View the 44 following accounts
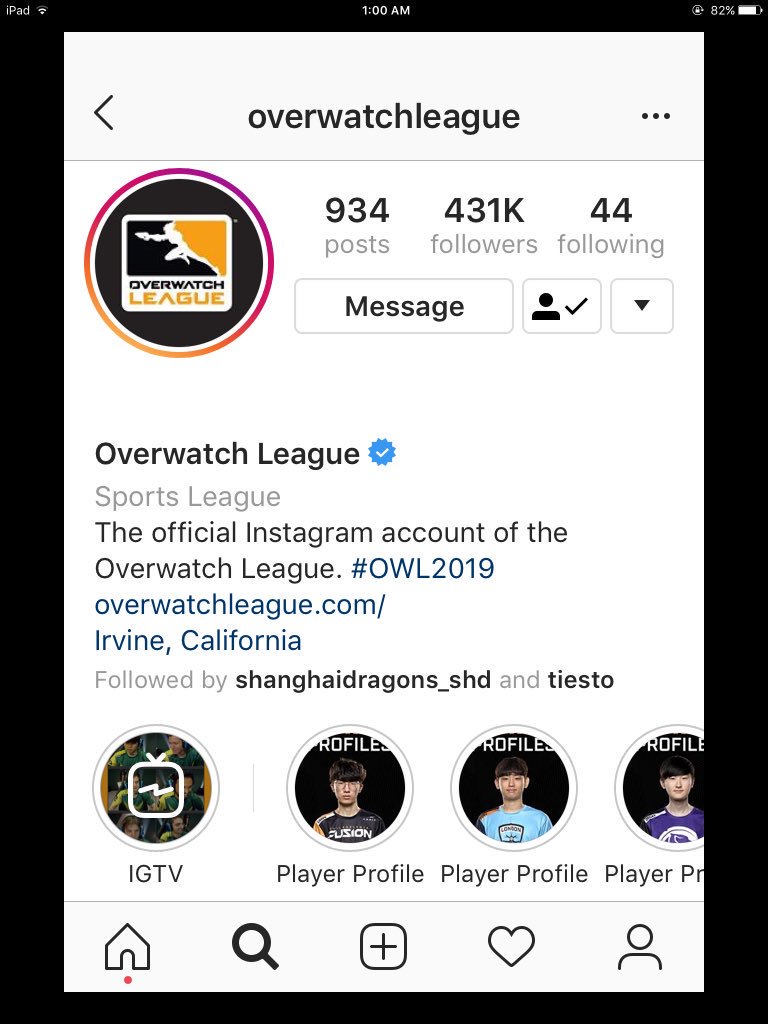This screenshot has height=1024, width=768. tap(610, 226)
